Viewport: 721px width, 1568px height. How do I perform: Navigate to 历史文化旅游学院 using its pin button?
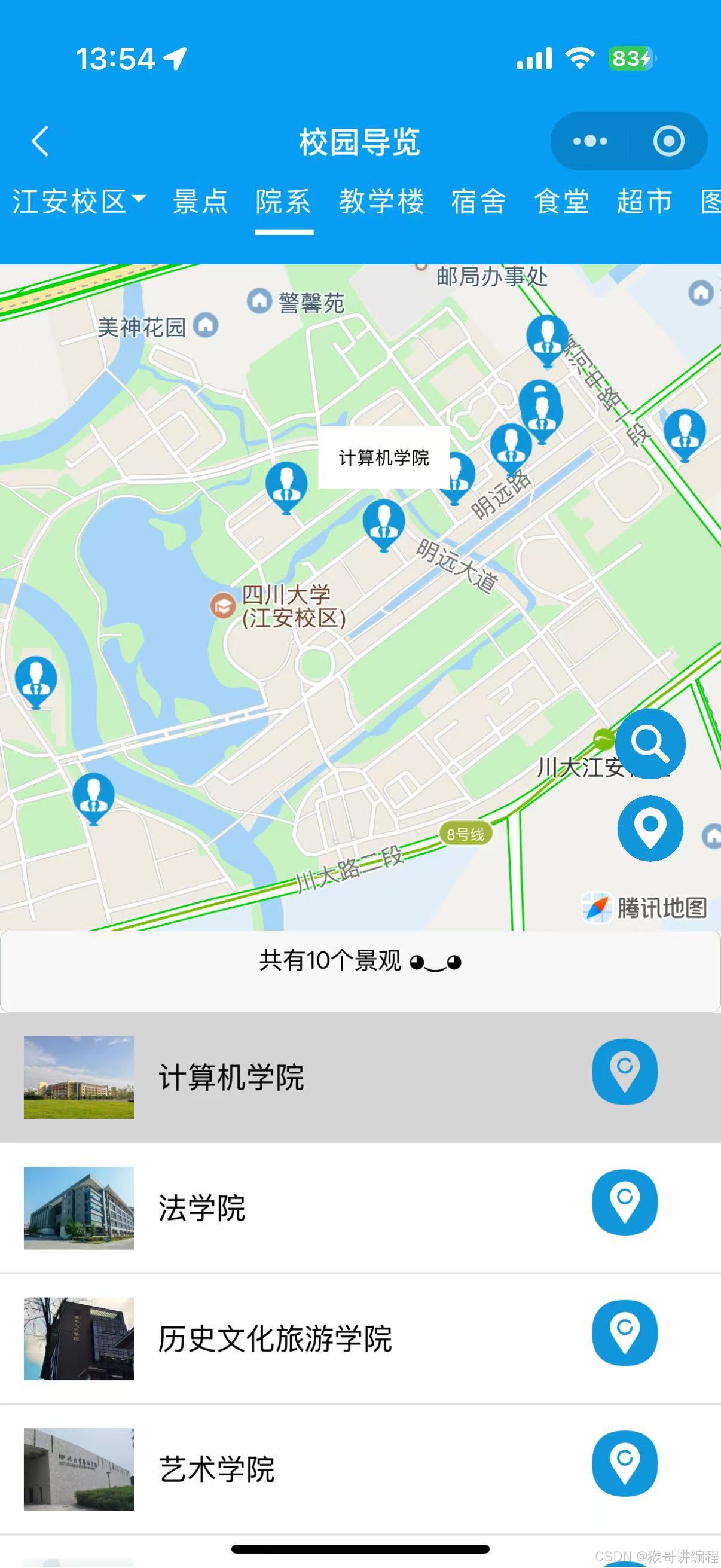pyautogui.click(x=624, y=1332)
